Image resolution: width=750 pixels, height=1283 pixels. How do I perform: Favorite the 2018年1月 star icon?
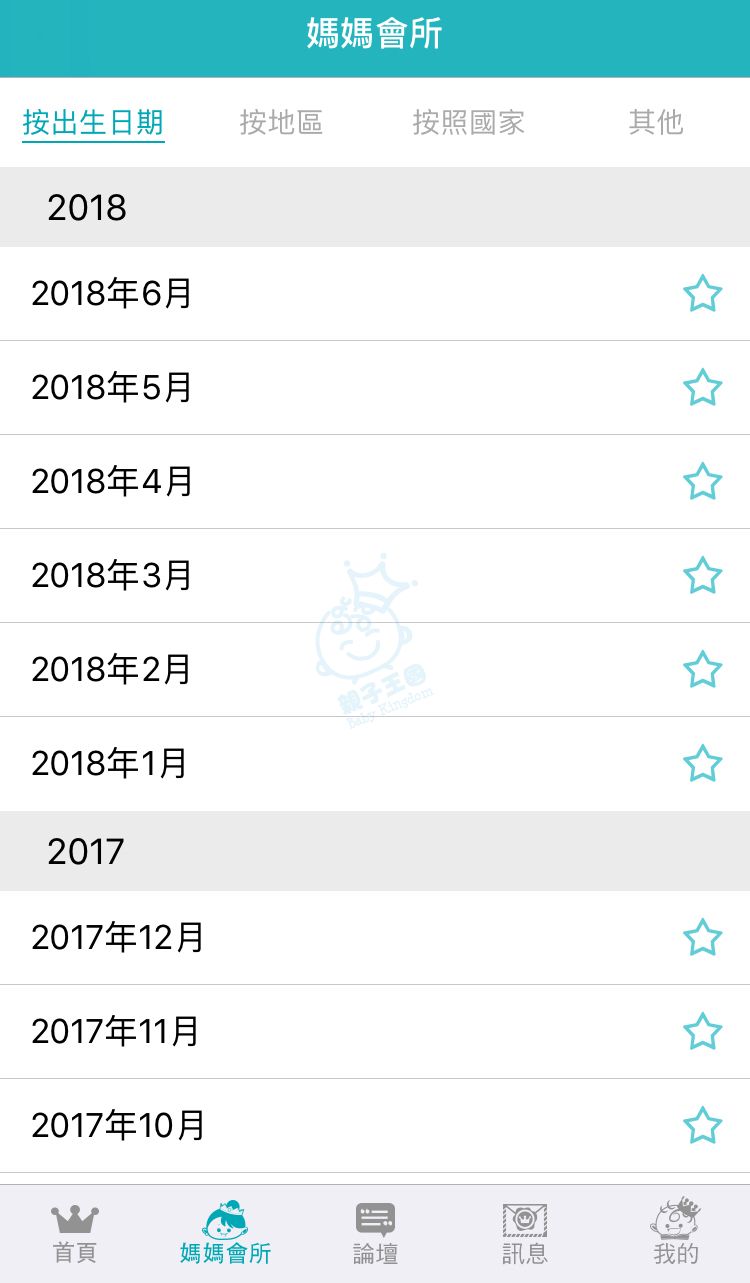pos(702,764)
